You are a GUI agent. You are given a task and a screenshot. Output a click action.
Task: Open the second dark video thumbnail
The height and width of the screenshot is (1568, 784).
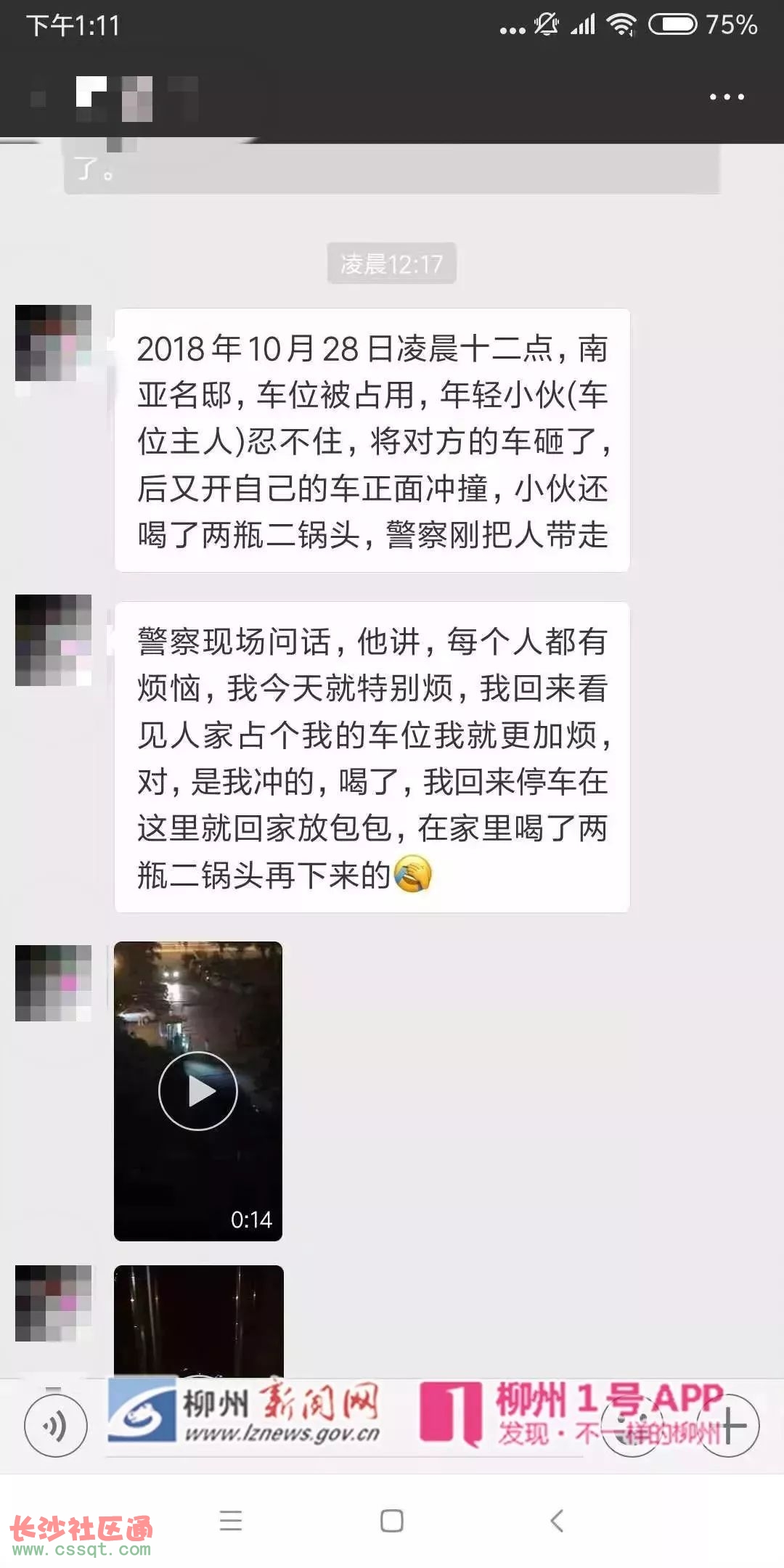point(198,1320)
